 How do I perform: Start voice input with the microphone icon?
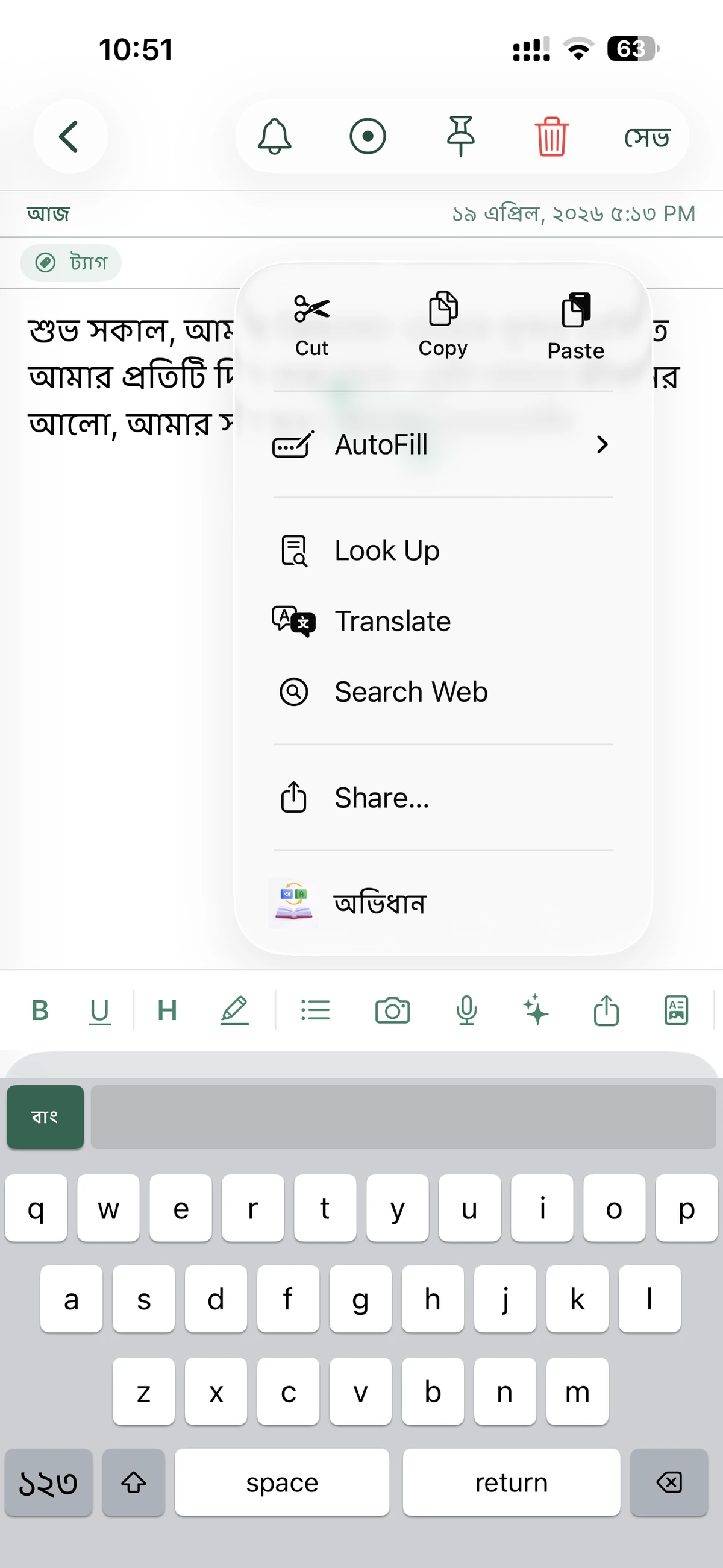(466, 1010)
